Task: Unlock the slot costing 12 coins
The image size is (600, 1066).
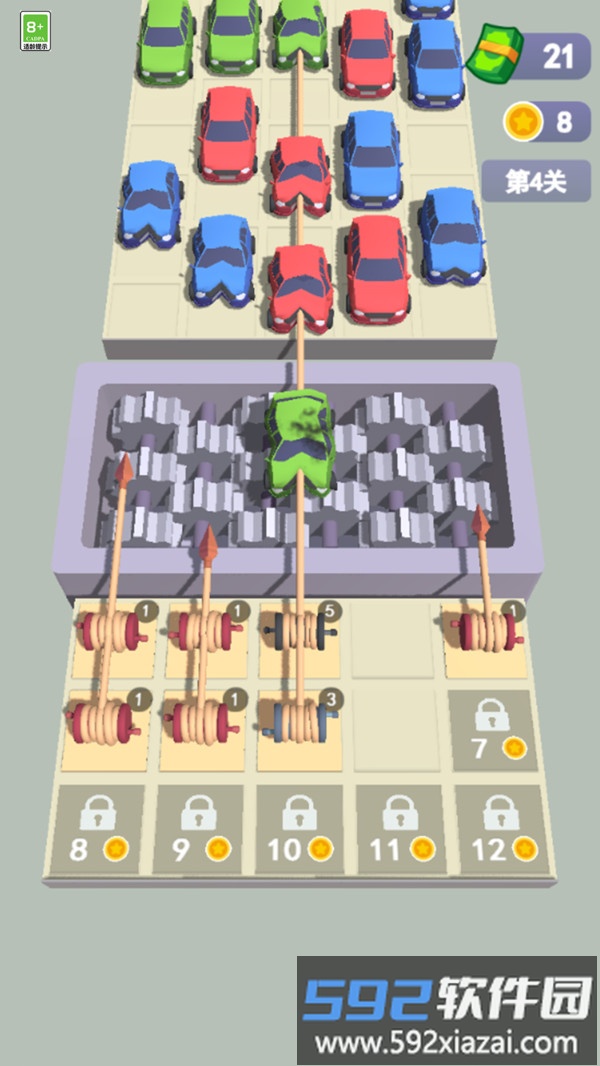Action: (x=499, y=832)
